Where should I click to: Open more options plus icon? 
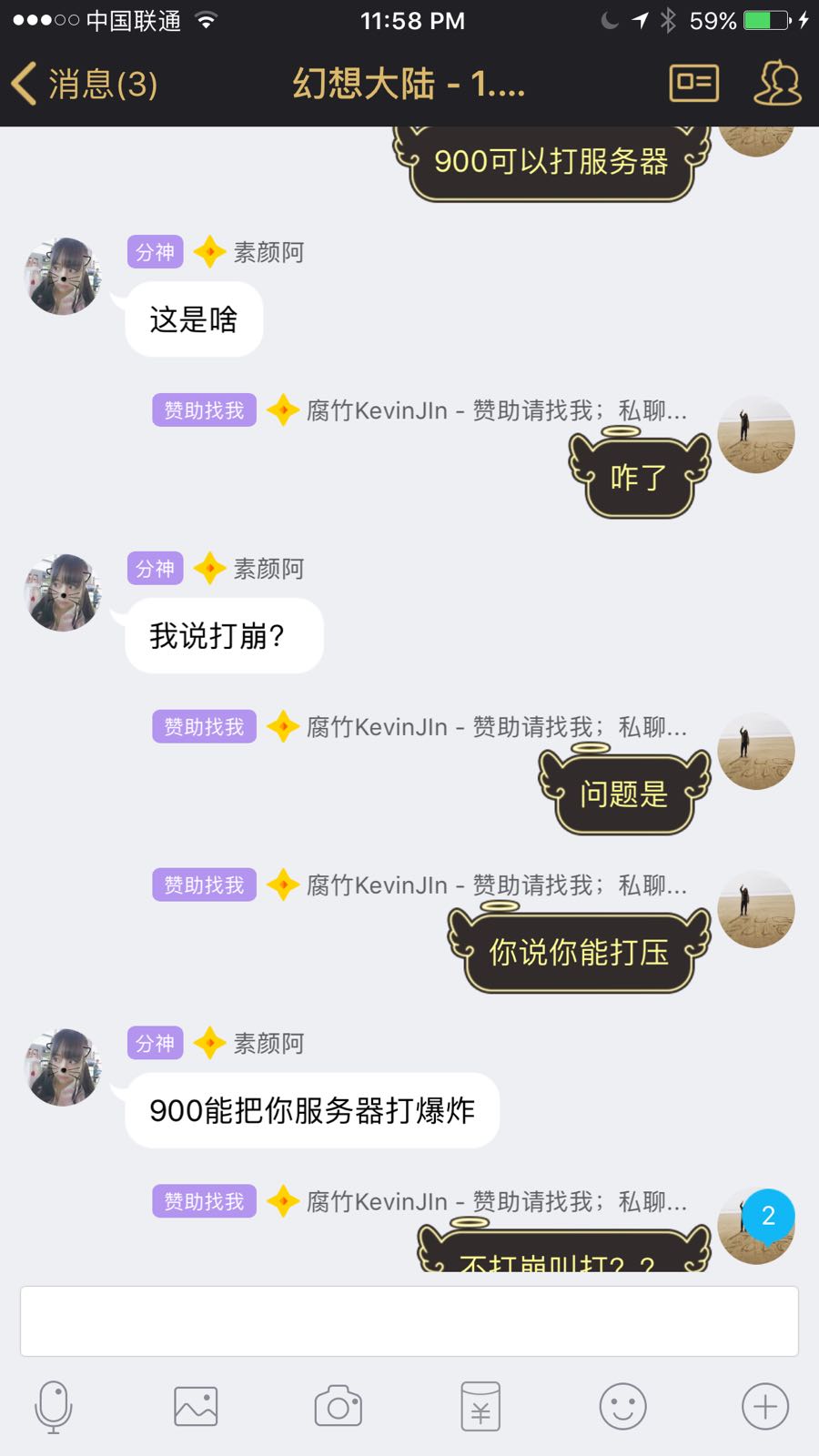pyautogui.click(x=765, y=1407)
